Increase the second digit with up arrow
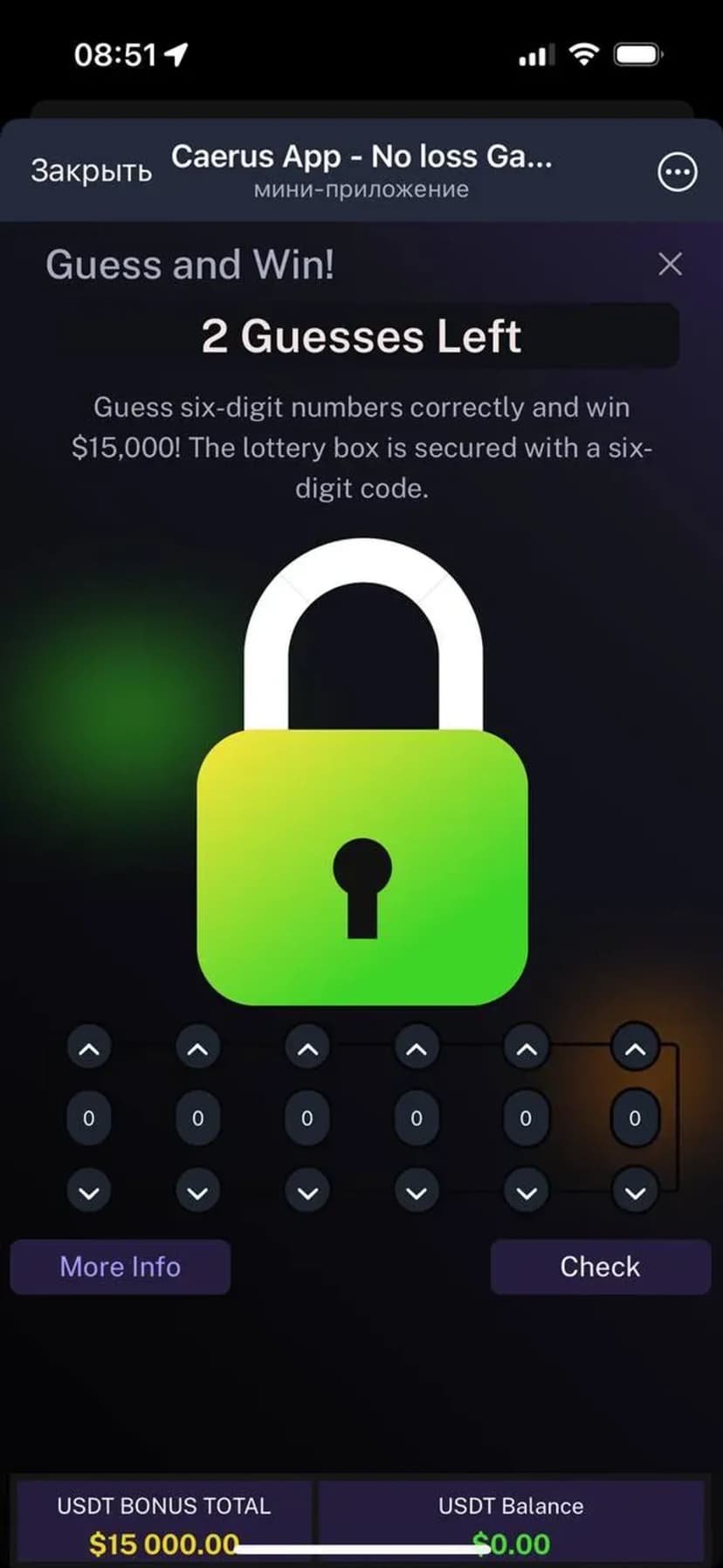The image size is (723, 1568). click(x=198, y=1049)
